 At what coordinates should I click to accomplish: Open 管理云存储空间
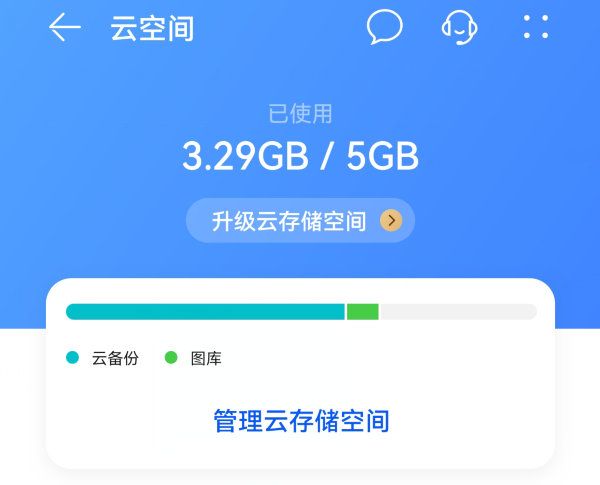point(300,421)
